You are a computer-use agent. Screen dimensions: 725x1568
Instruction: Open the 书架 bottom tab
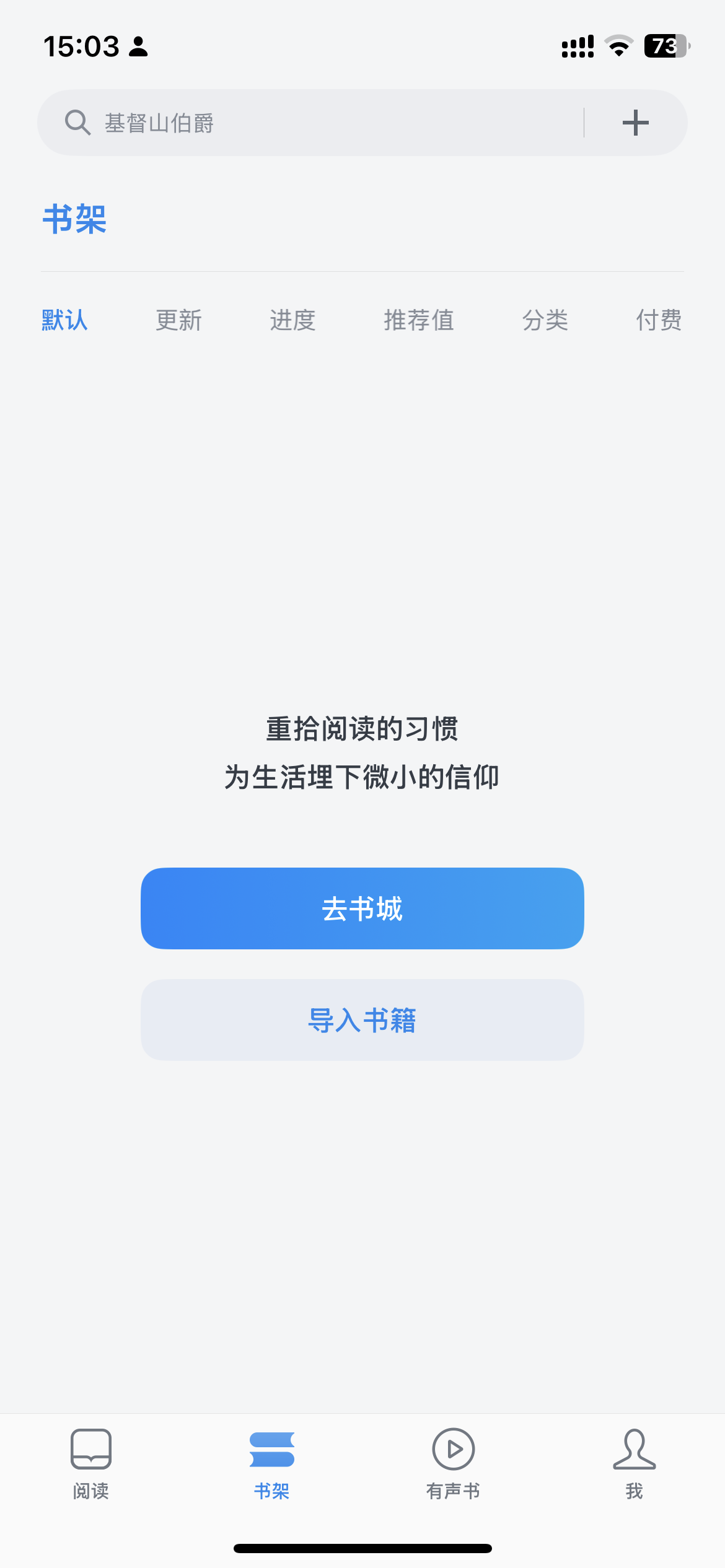pyautogui.click(x=272, y=1464)
